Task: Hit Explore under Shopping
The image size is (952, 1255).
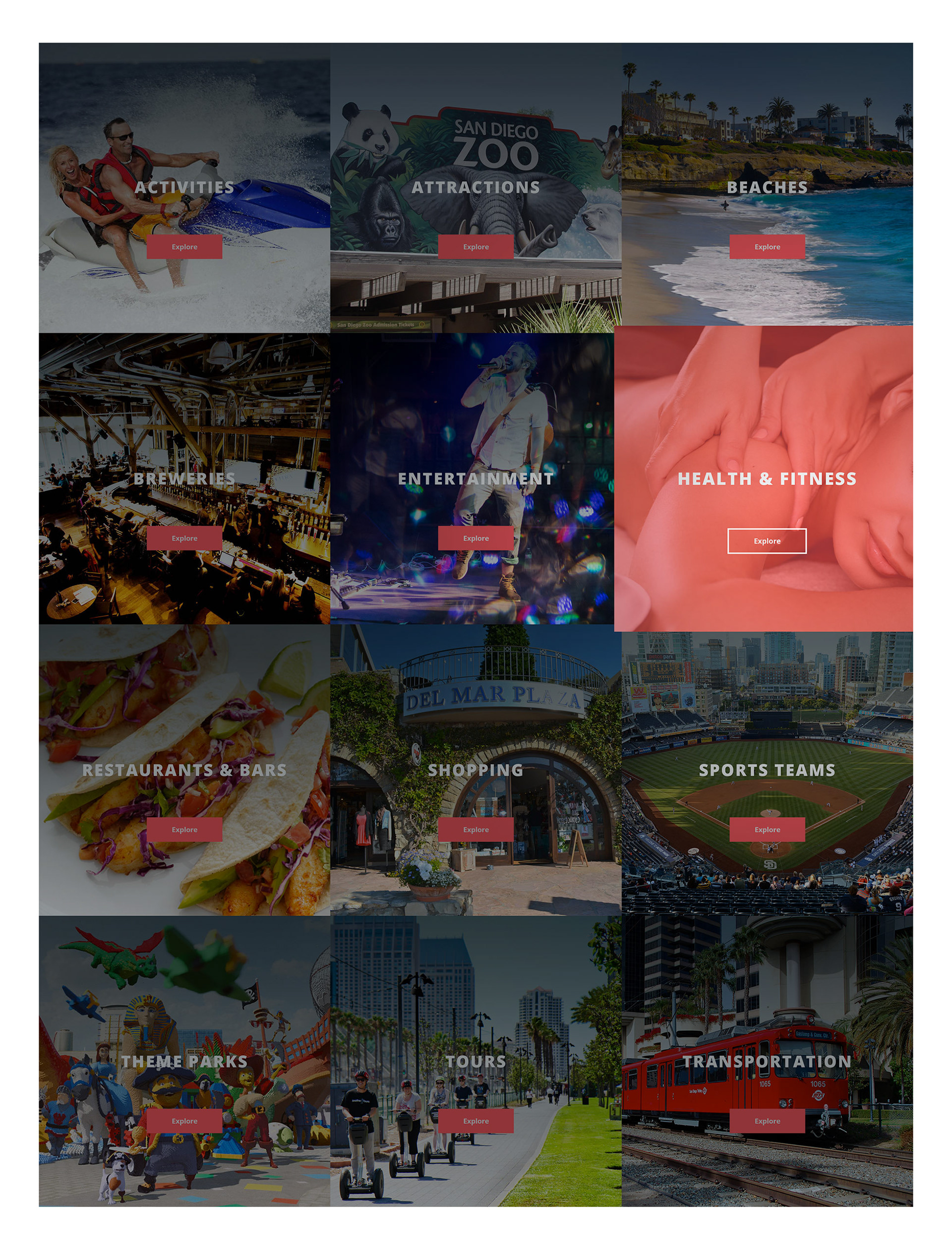Action: [x=476, y=830]
